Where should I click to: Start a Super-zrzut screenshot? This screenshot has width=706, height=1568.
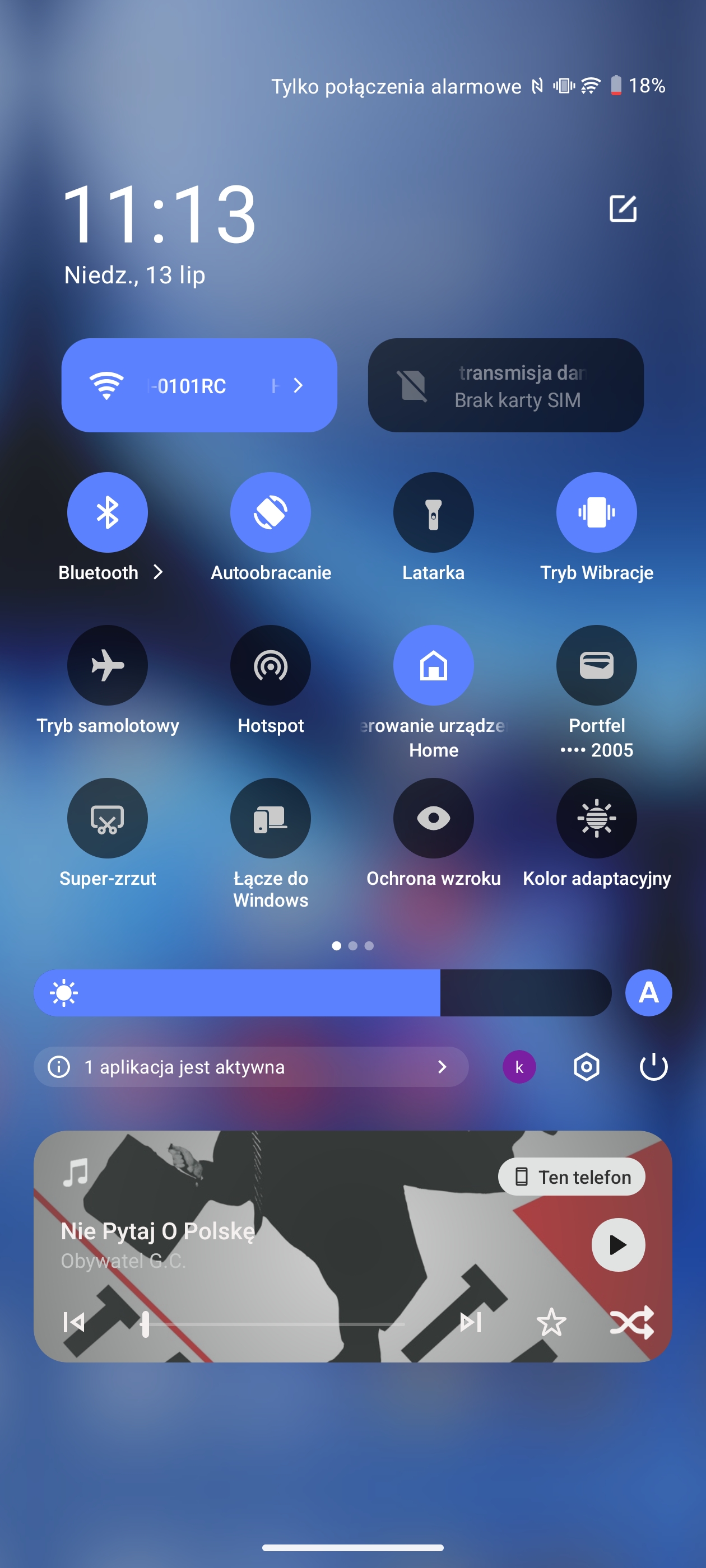click(x=107, y=818)
